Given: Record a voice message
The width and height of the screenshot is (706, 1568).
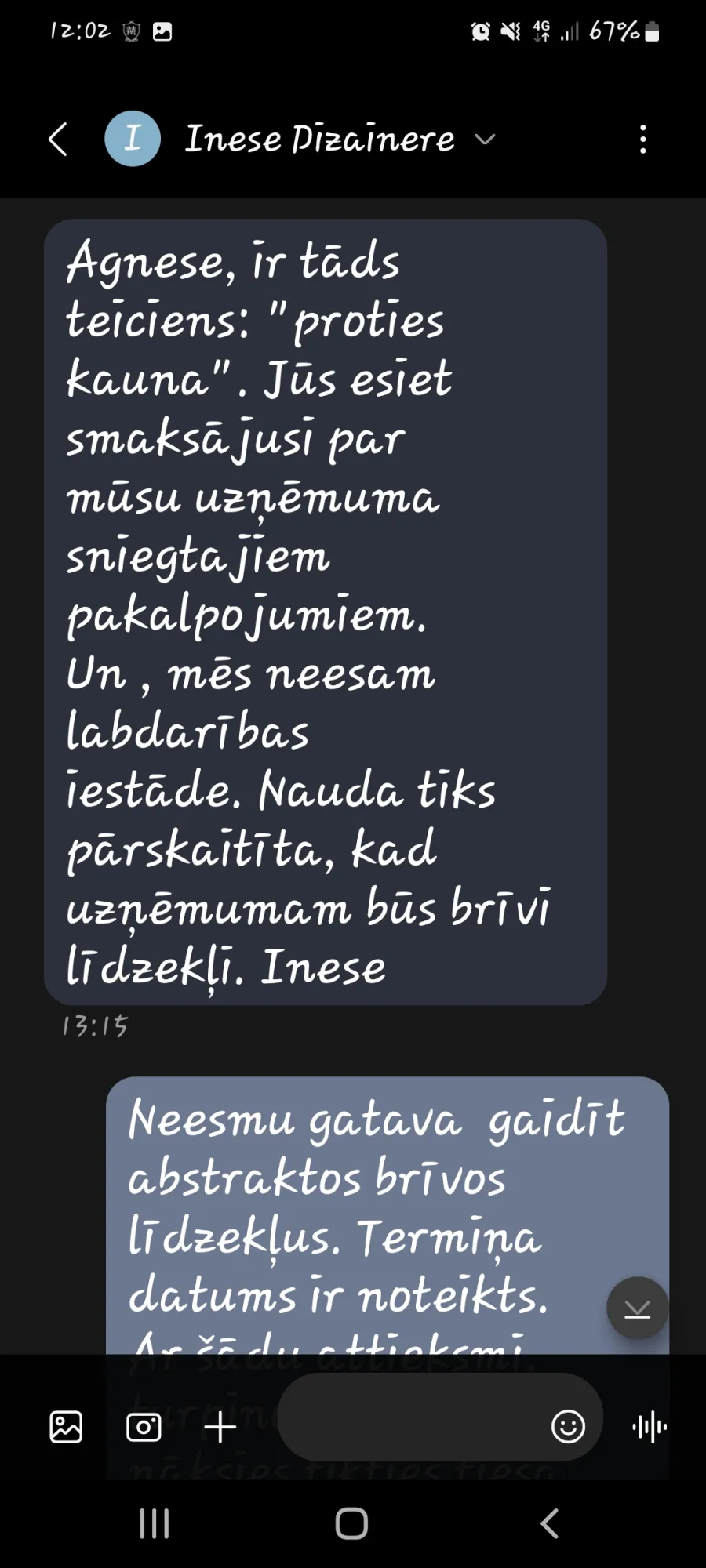Looking at the screenshot, I should point(650,1427).
